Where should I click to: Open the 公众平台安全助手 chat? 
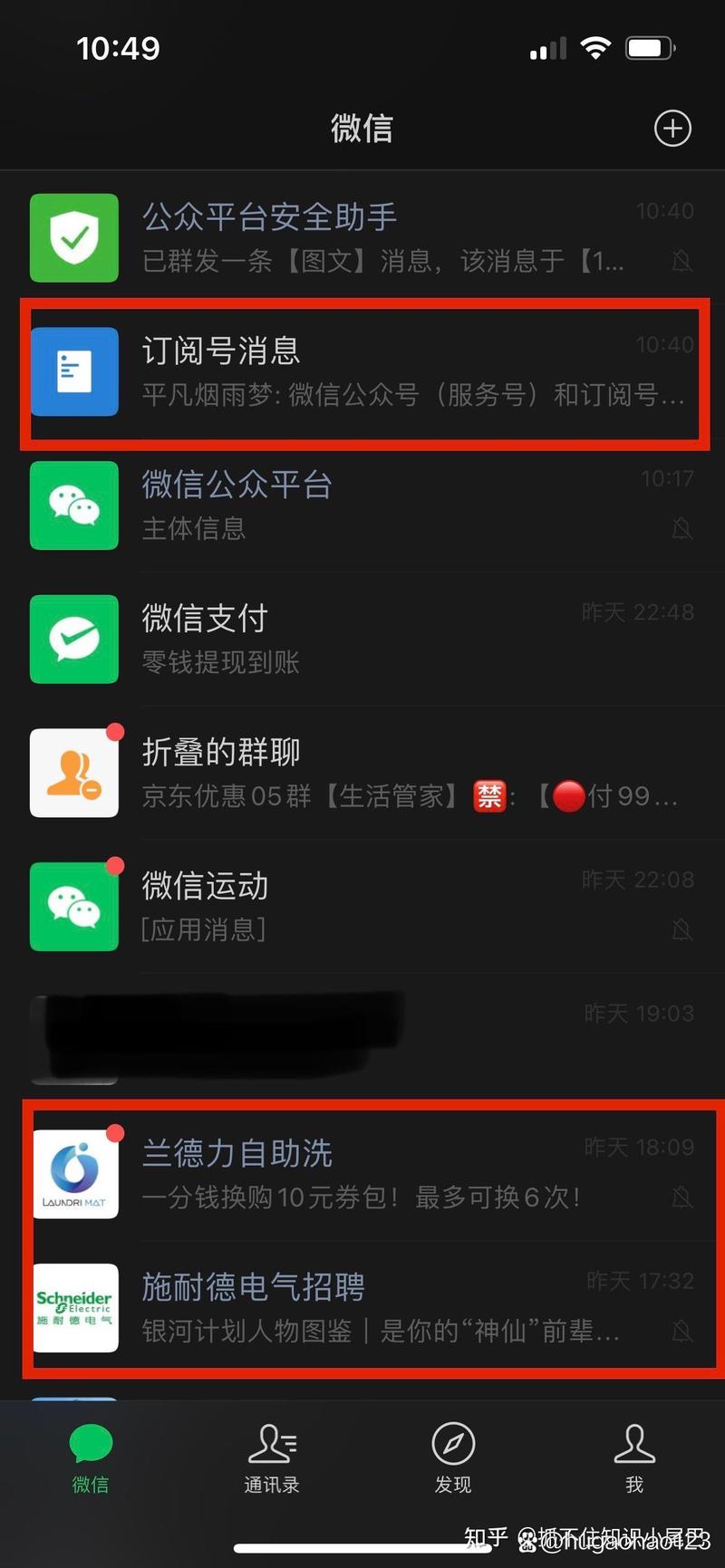point(362,237)
